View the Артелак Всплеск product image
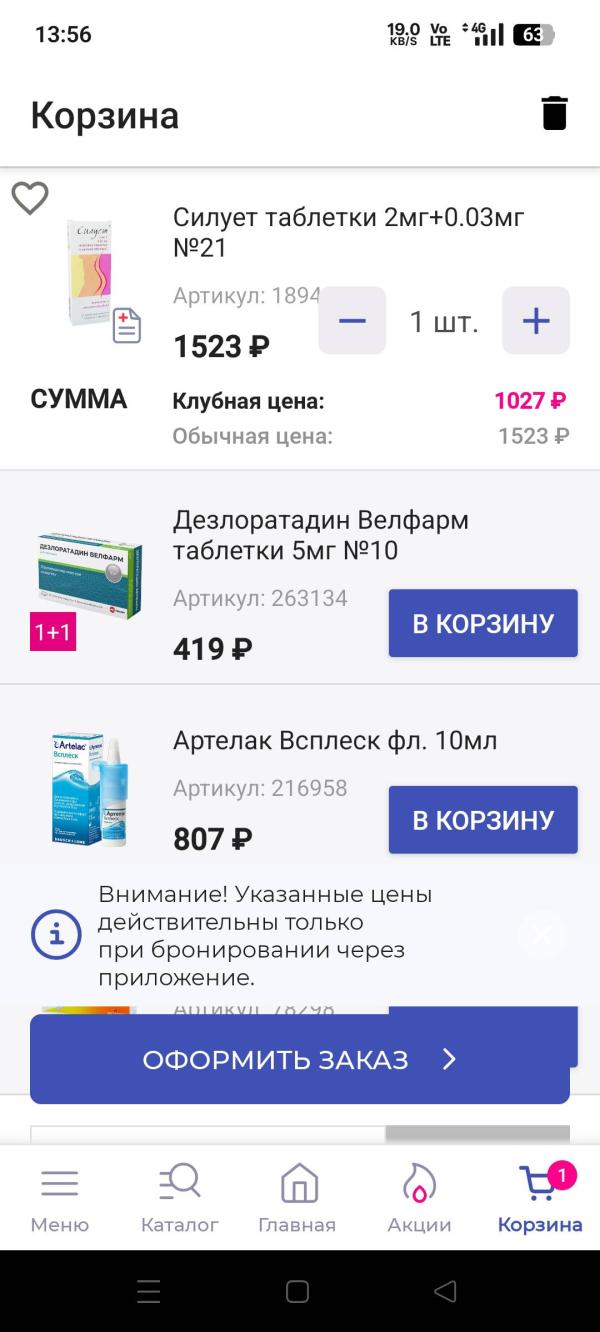The width and height of the screenshot is (600, 1332). [x=90, y=790]
